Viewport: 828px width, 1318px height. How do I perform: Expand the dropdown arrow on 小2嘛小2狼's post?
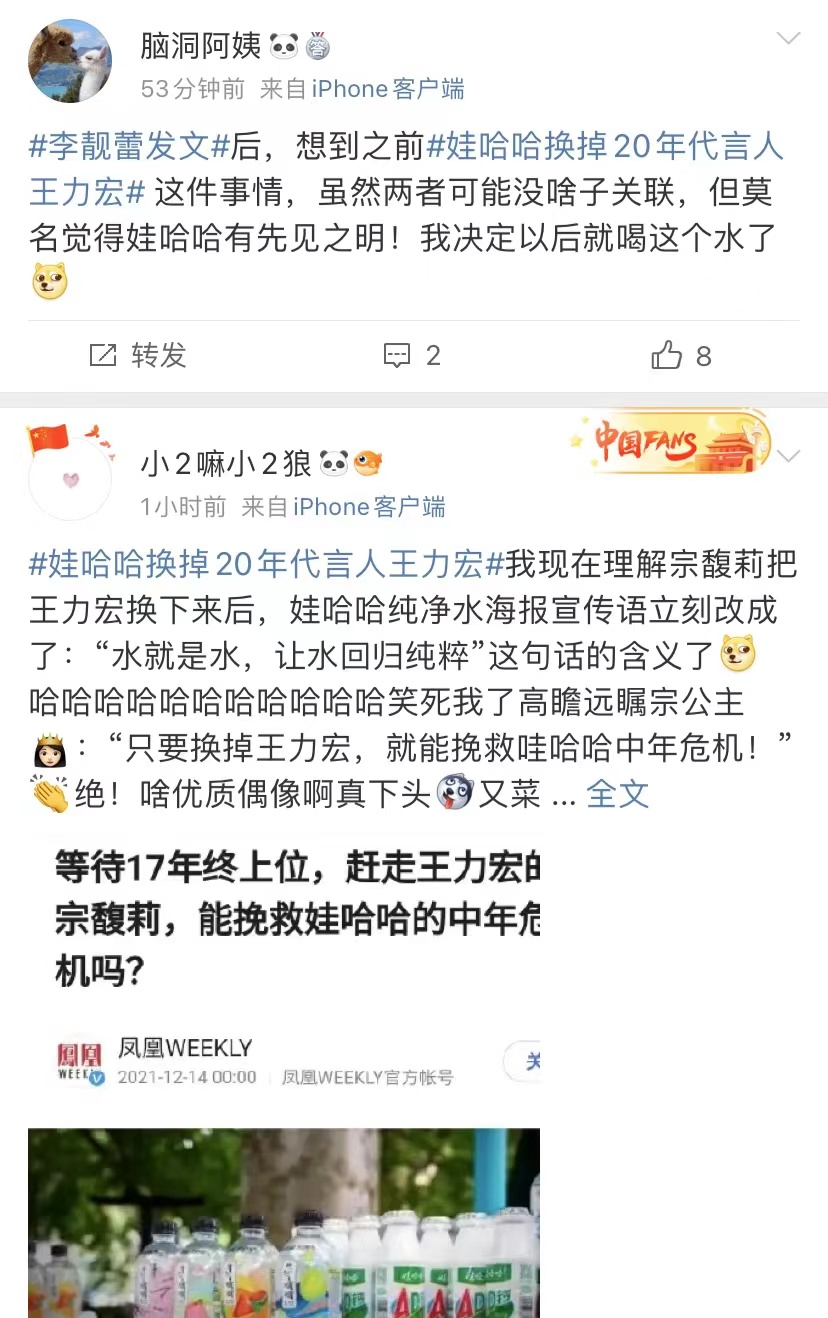pyautogui.click(x=788, y=456)
